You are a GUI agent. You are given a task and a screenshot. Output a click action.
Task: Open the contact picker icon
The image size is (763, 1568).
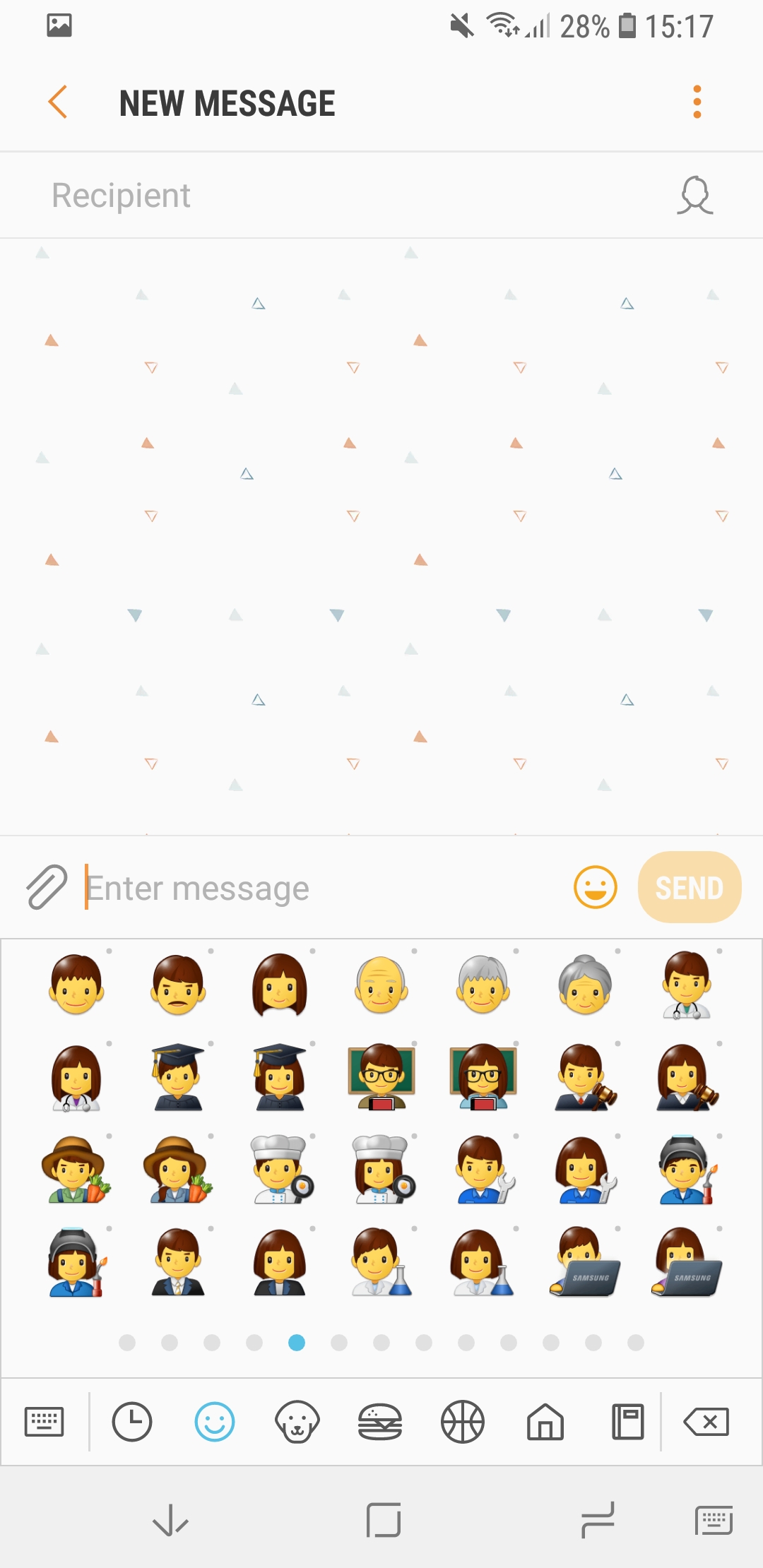694,196
